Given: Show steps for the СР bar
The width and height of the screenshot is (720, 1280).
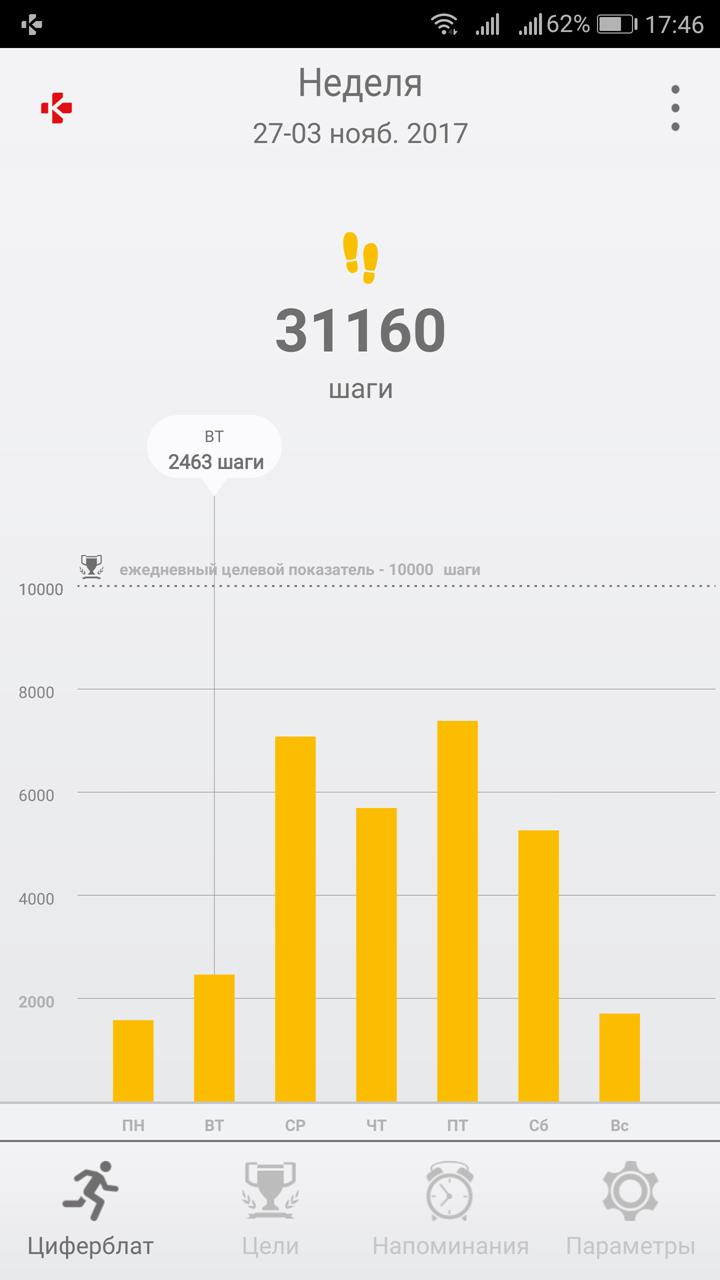Looking at the screenshot, I should (x=295, y=919).
